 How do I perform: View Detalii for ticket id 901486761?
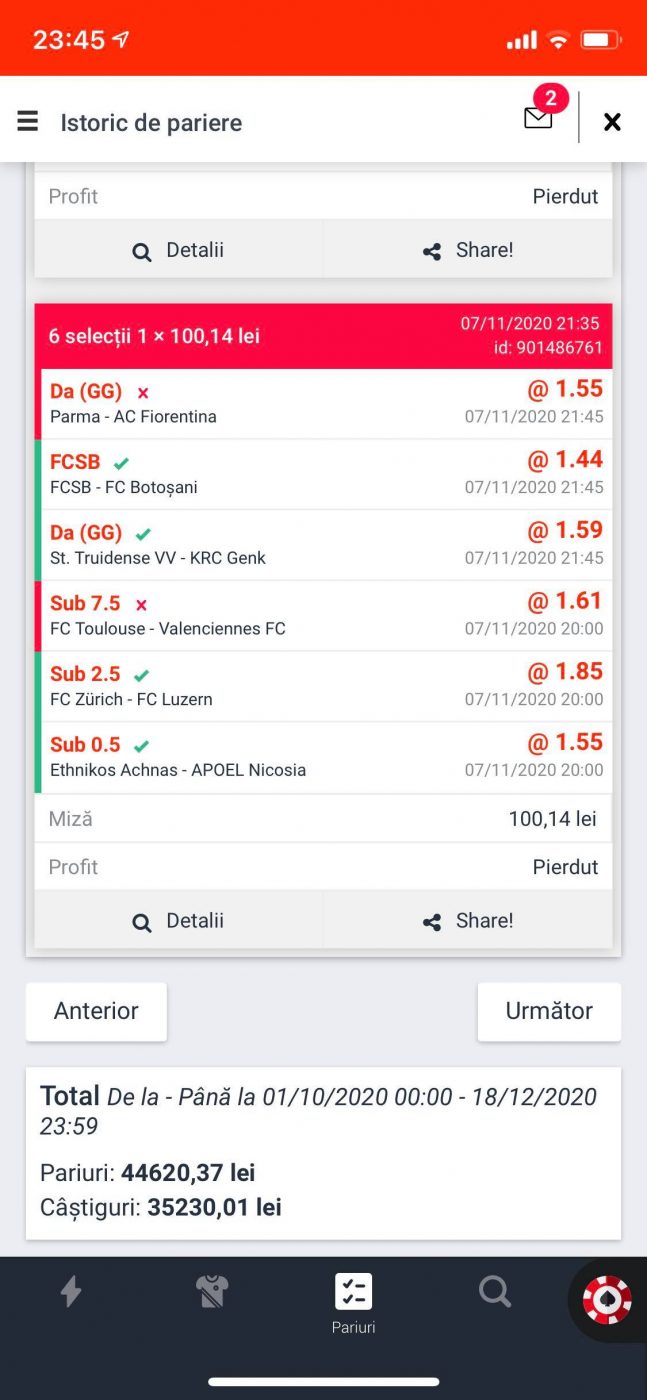(179, 921)
